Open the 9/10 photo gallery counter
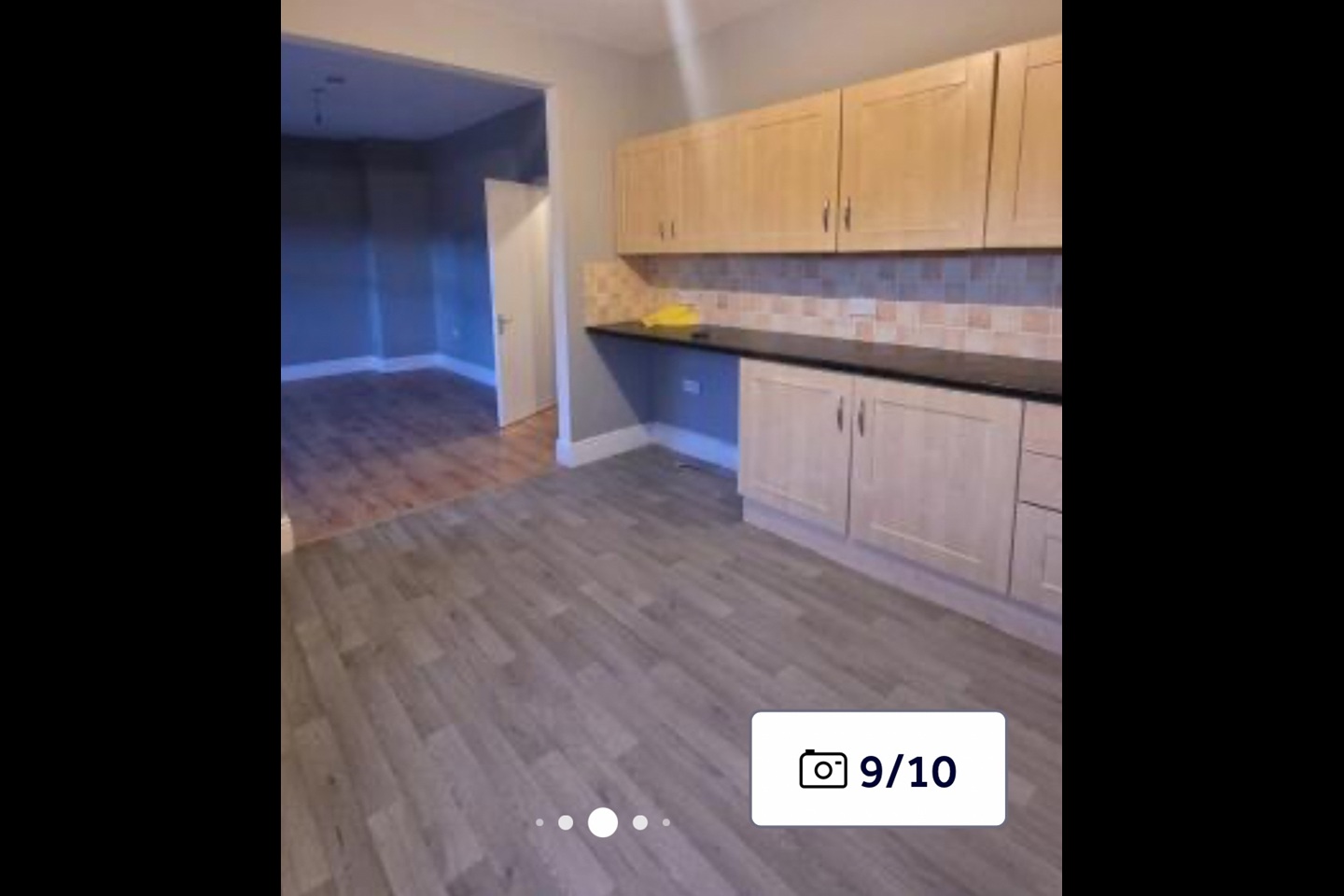This screenshot has width=1344, height=896. [877, 769]
